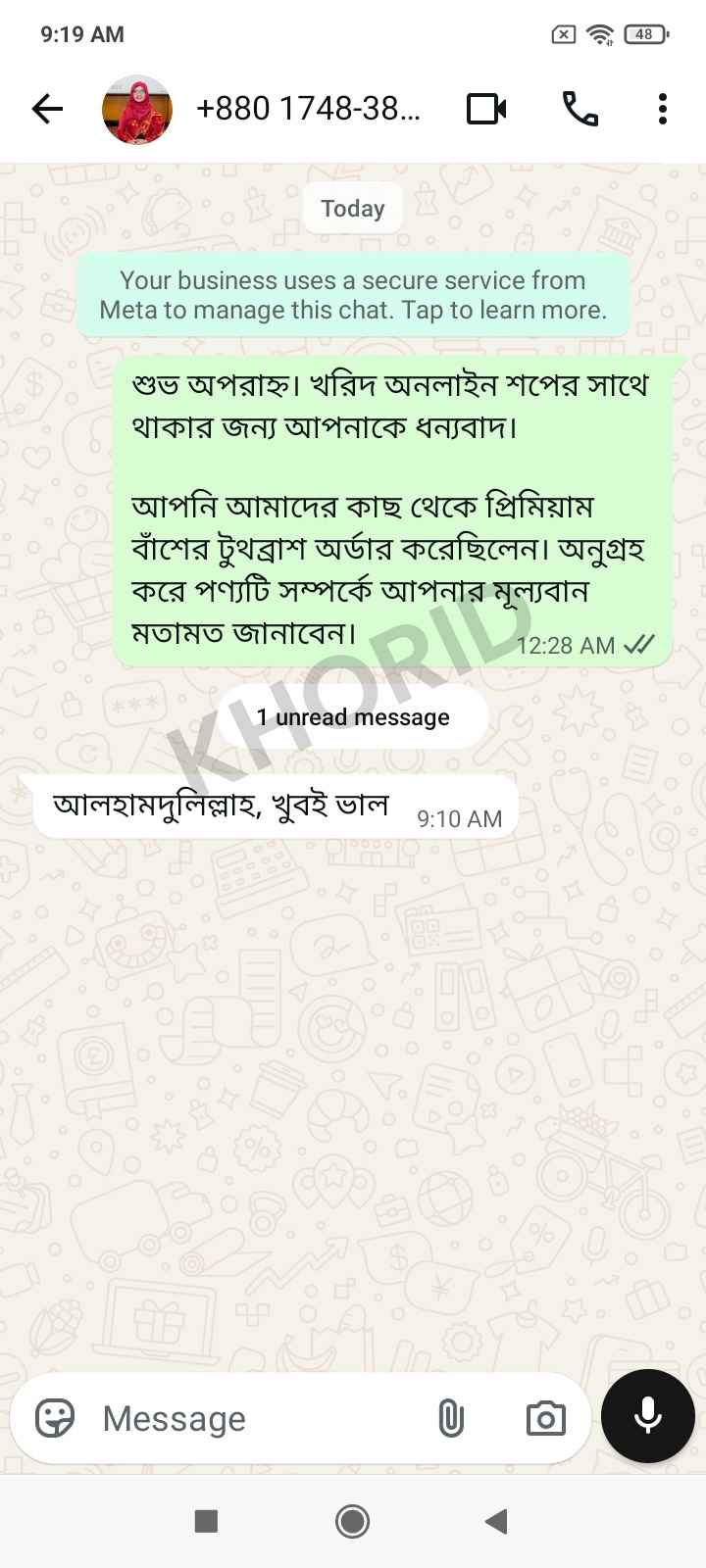Image resolution: width=706 pixels, height=1568 pixels.
Task: Tap the system home button
Action: [x=352, y=1521]
